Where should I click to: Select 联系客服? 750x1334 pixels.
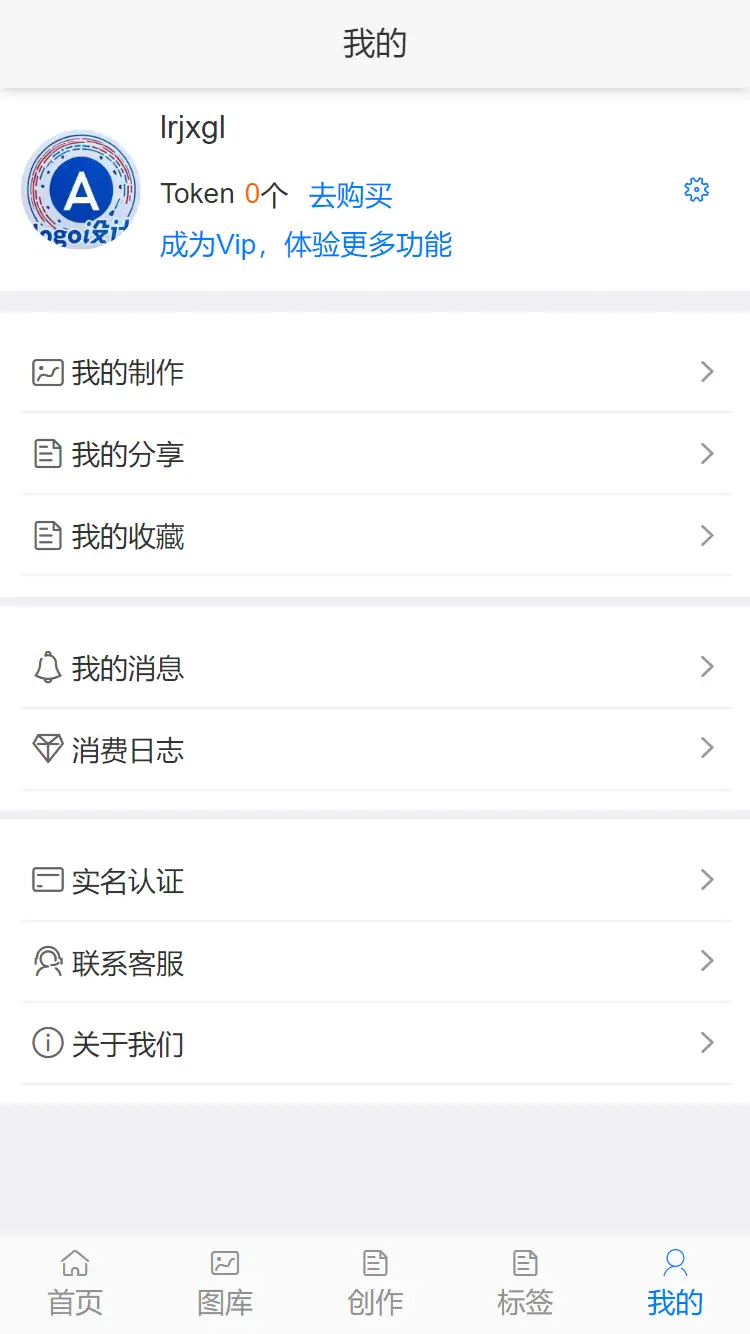tap(376, 962)
